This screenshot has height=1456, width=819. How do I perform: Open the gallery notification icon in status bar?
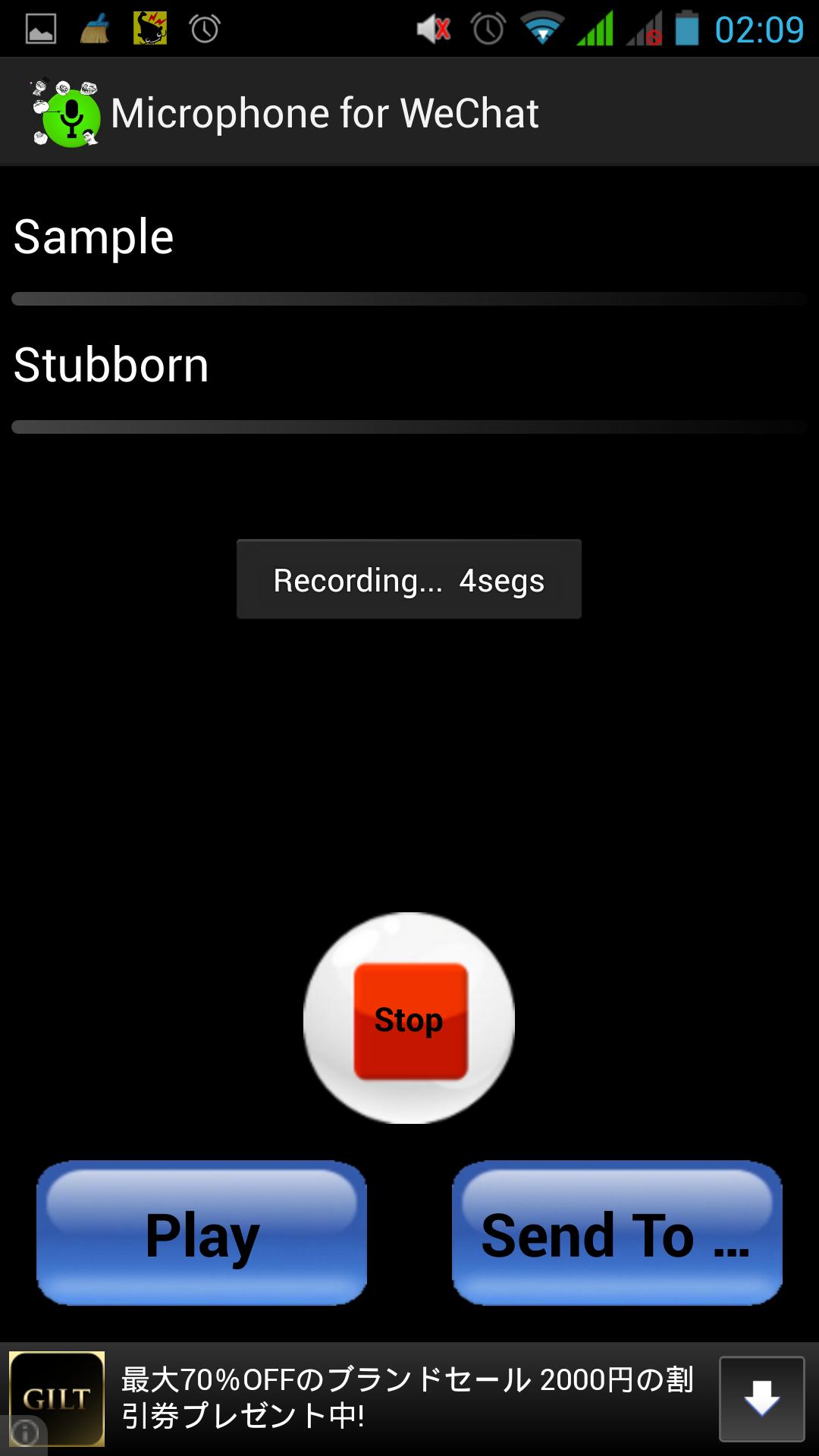pos(42,29)
